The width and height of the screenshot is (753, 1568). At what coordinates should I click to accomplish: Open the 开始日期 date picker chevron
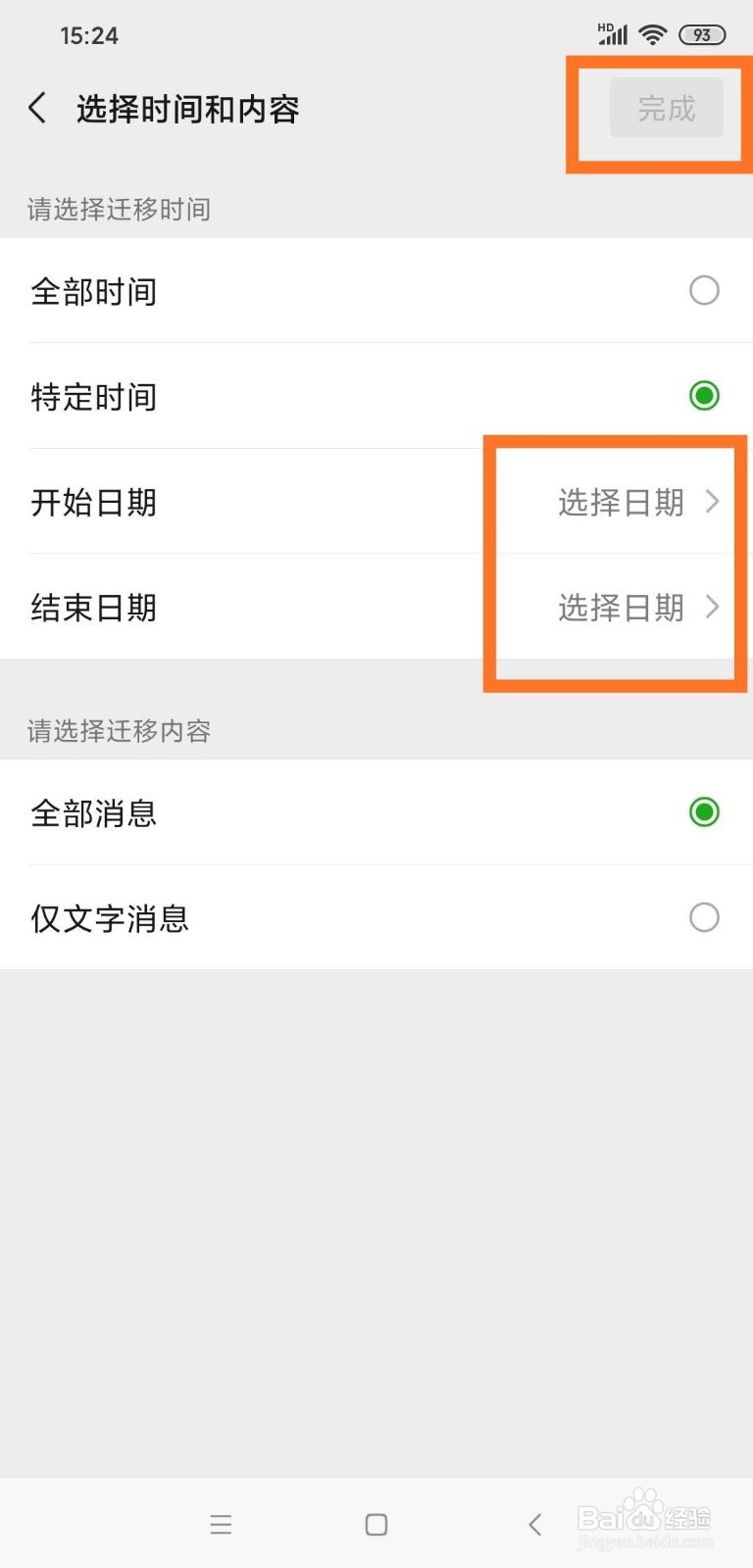click(712, 503)
